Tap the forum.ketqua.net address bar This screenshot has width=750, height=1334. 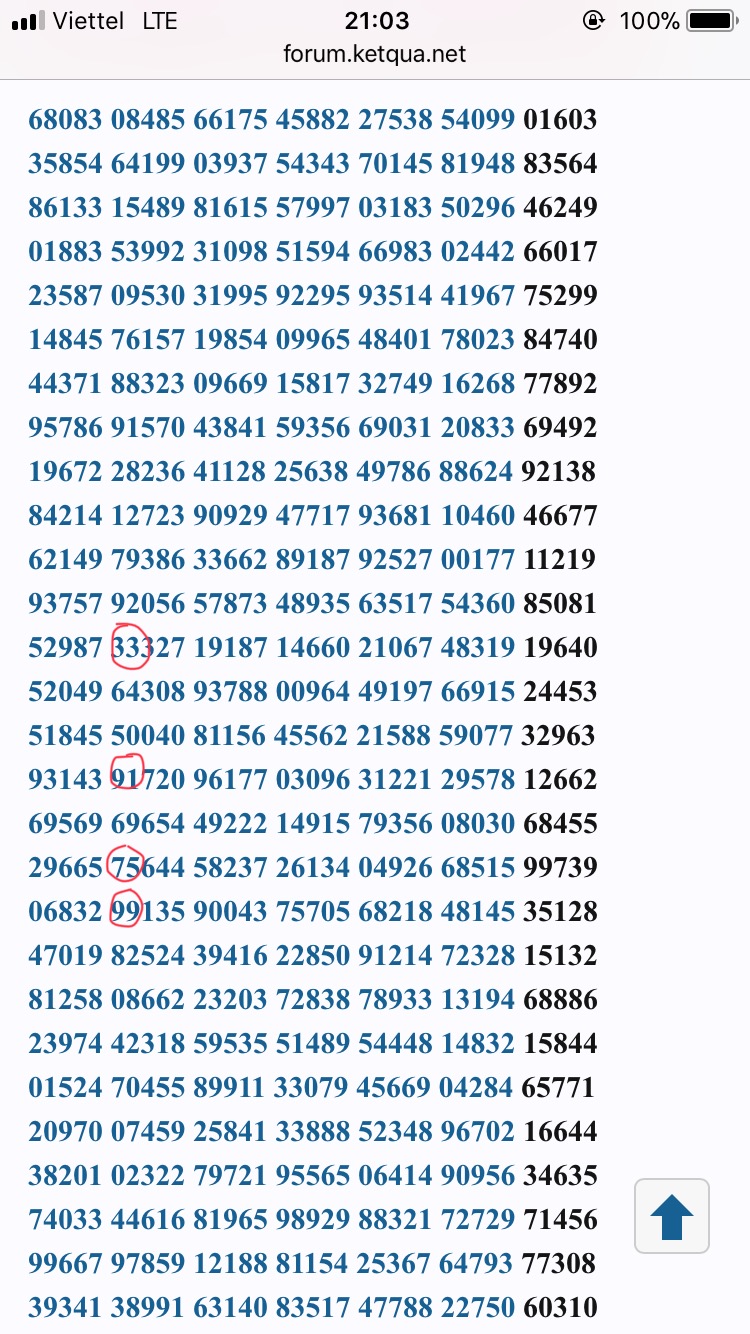tap(375, 55)
